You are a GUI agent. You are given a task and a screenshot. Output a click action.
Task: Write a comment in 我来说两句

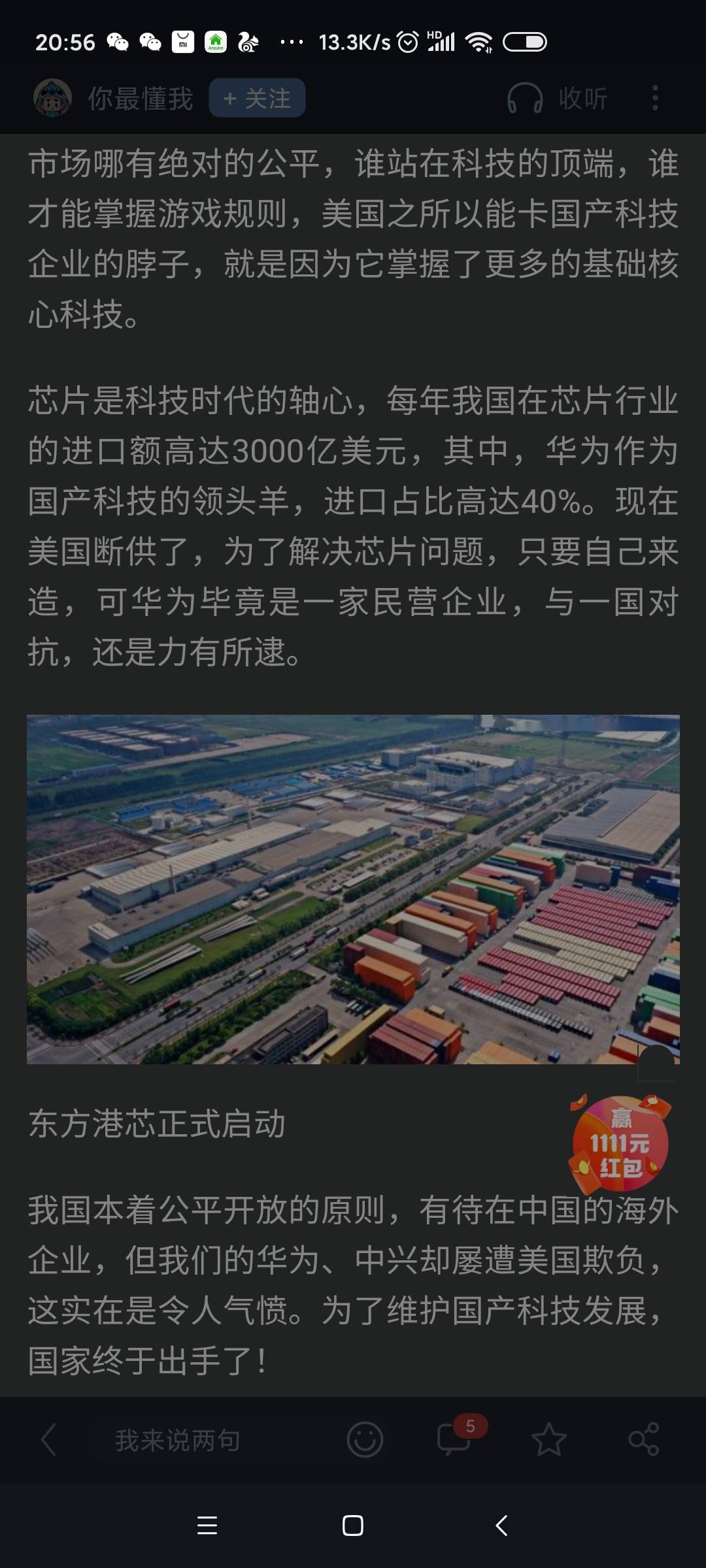tap(178, 1440)
